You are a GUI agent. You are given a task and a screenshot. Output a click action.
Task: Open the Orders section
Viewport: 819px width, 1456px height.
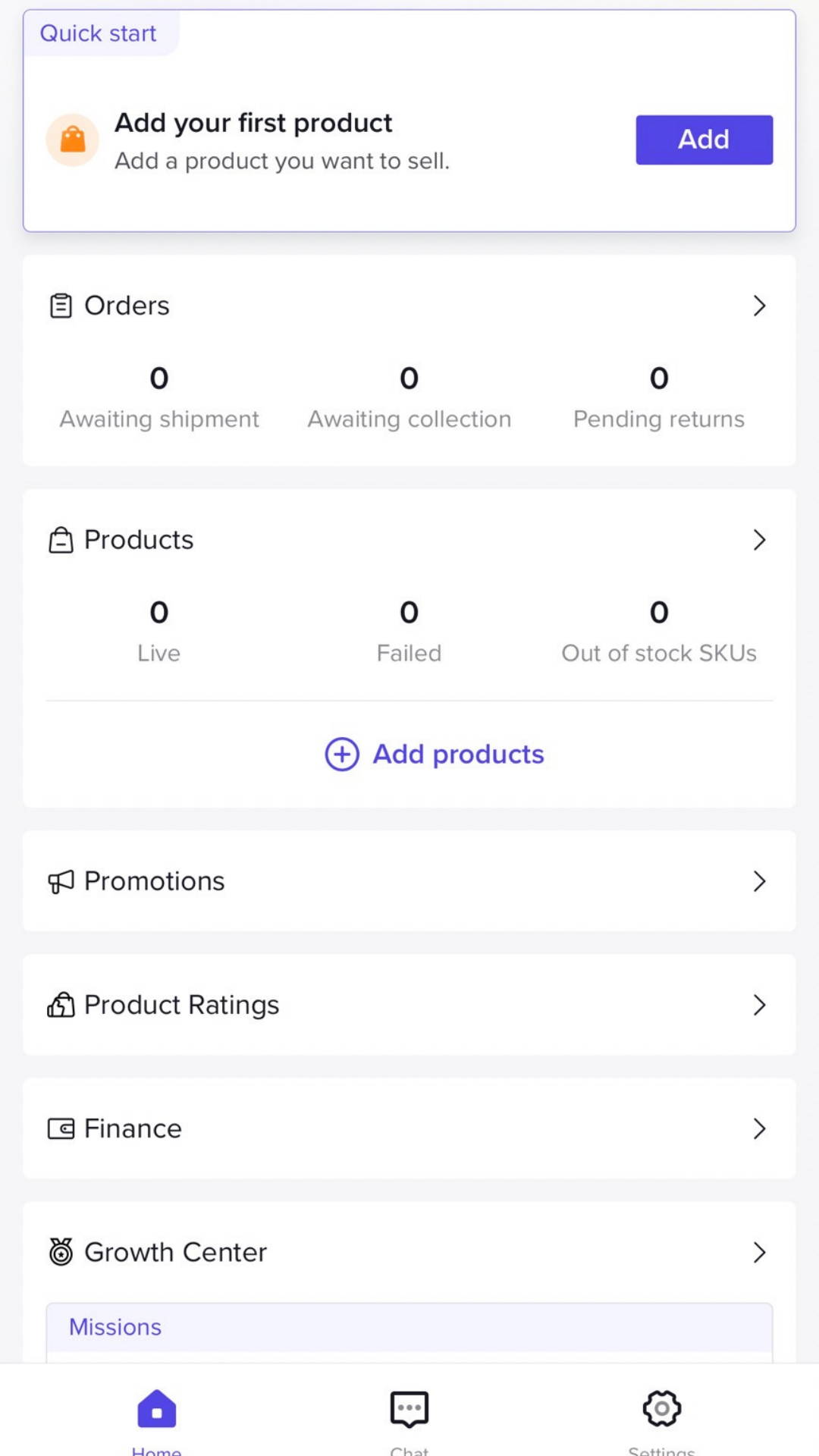409,306
